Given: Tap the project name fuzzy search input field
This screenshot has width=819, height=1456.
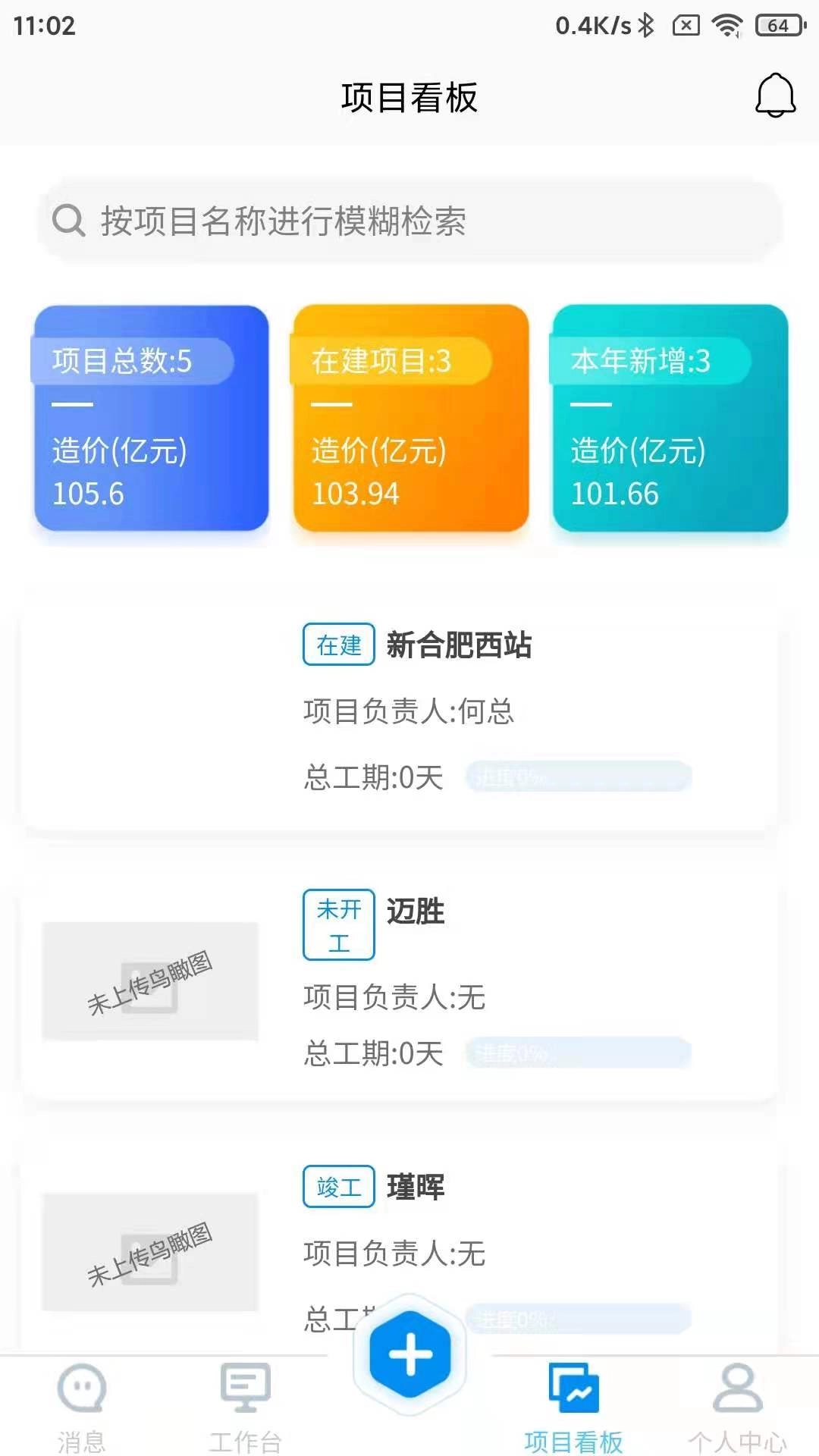Looking at the screenshot, I should (409, 221).
